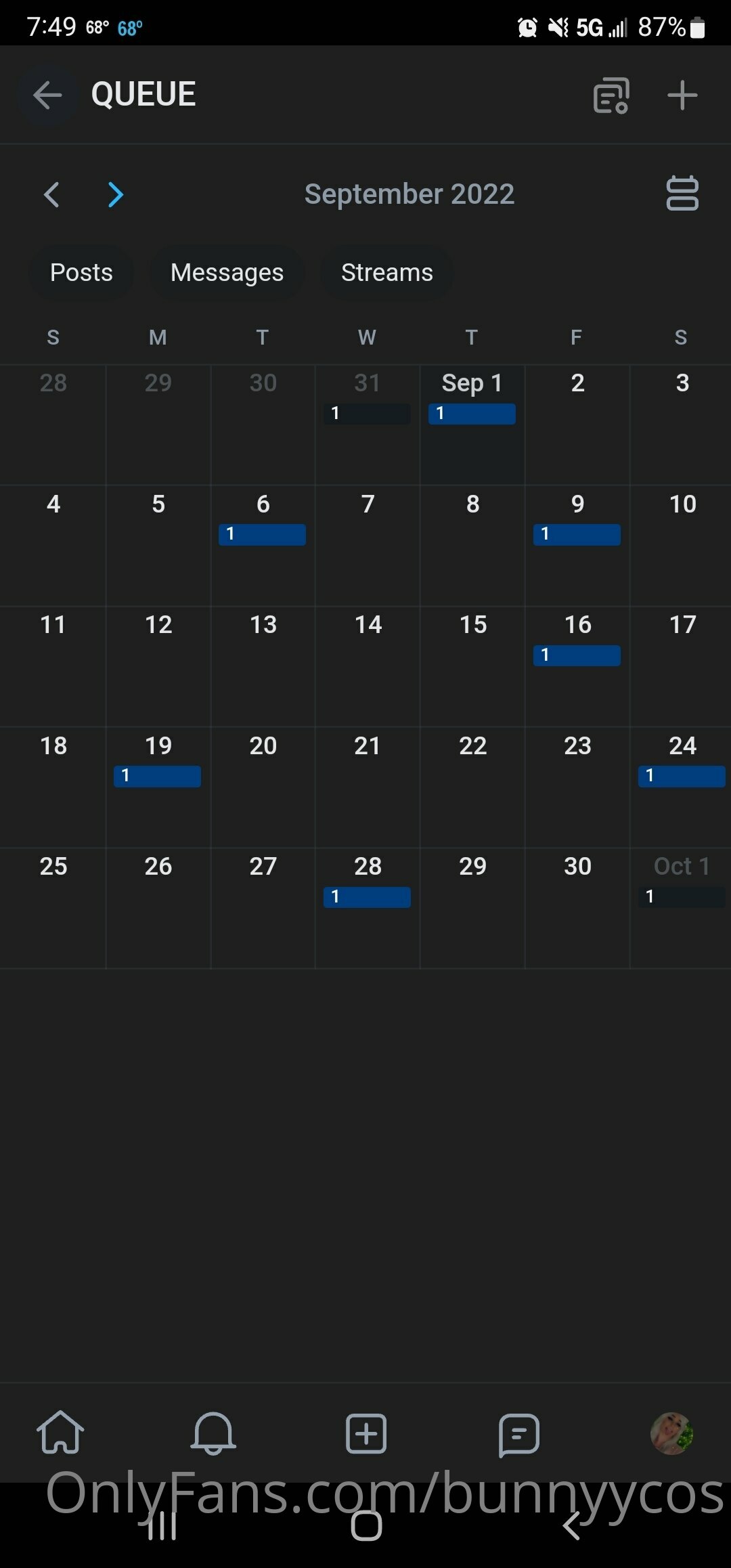Add a new scheduled item
This screenshot has width=731, height=1568.
click(682, 95)
